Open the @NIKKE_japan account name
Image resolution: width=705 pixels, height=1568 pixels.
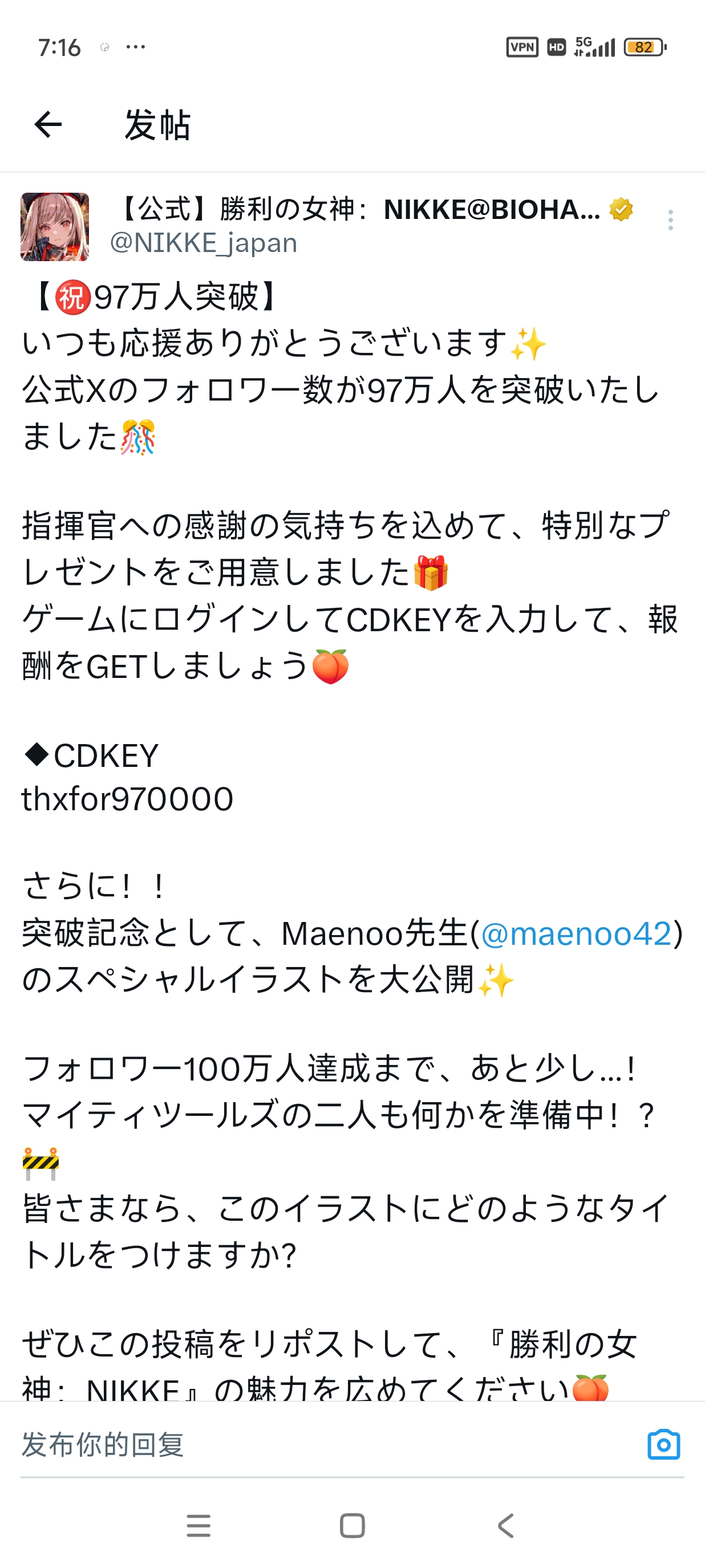tap(203, 243)
